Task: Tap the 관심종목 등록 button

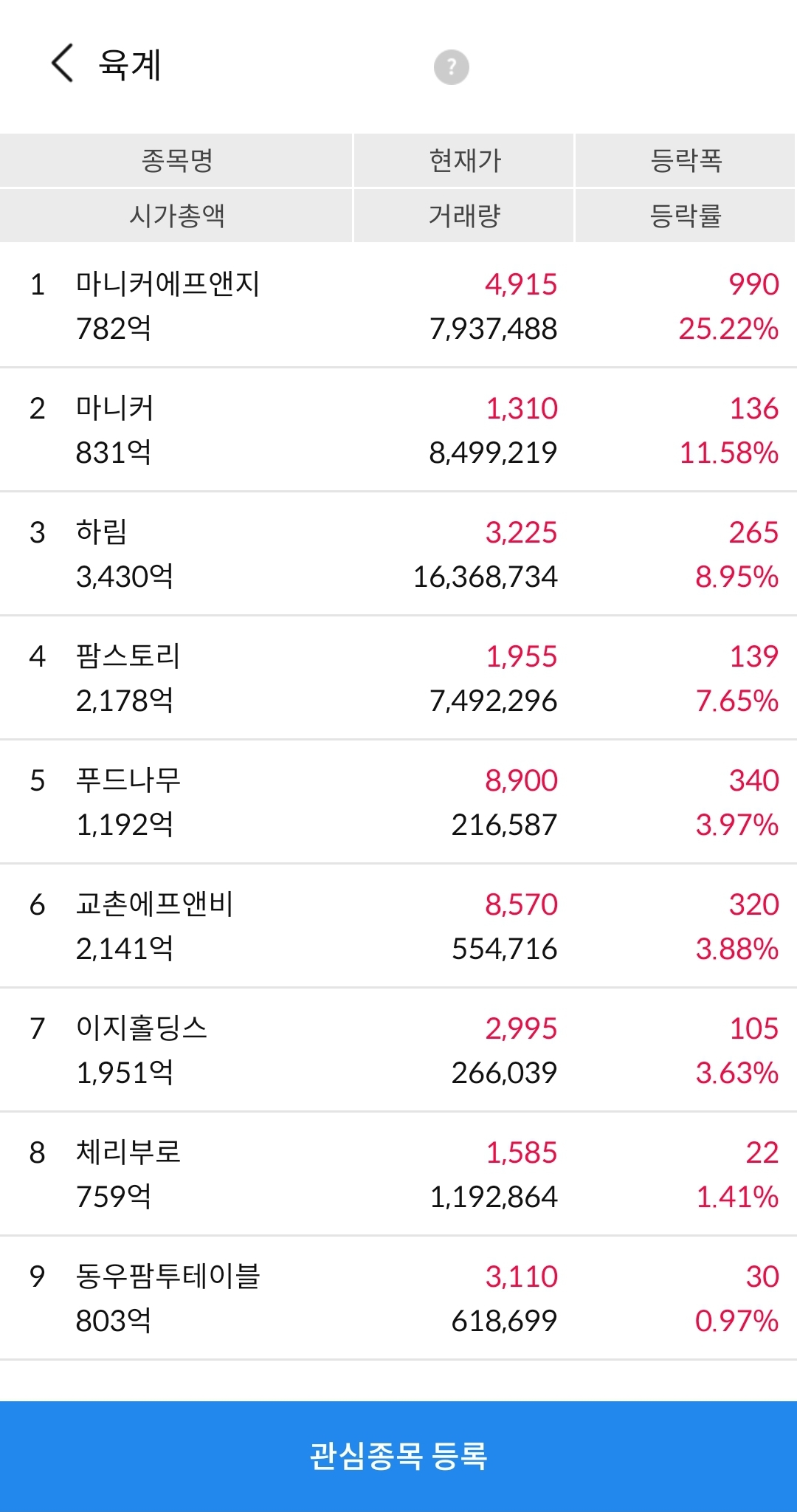Action: [398, 1456]
